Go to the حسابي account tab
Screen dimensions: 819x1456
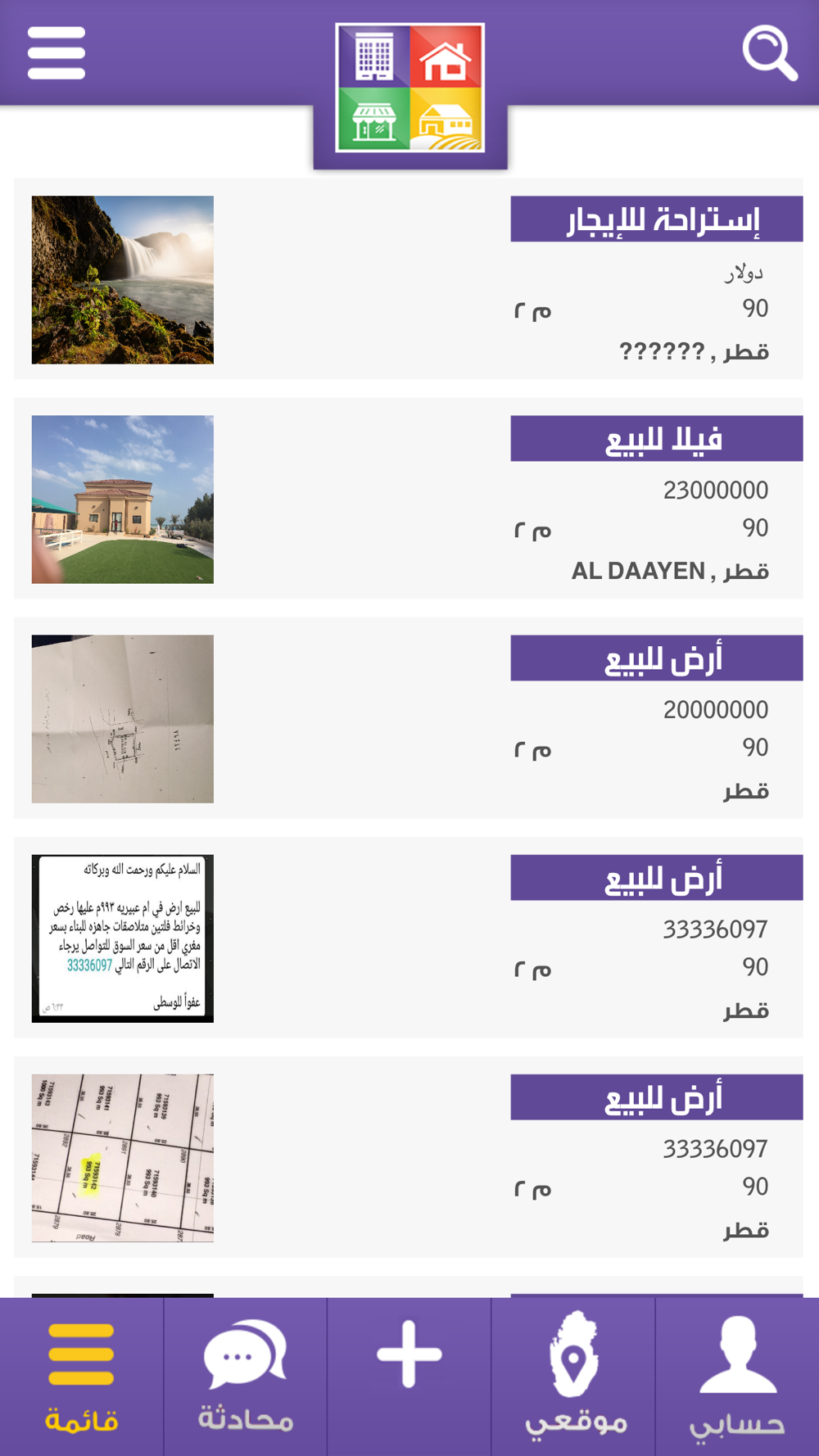coord(737,1377)
